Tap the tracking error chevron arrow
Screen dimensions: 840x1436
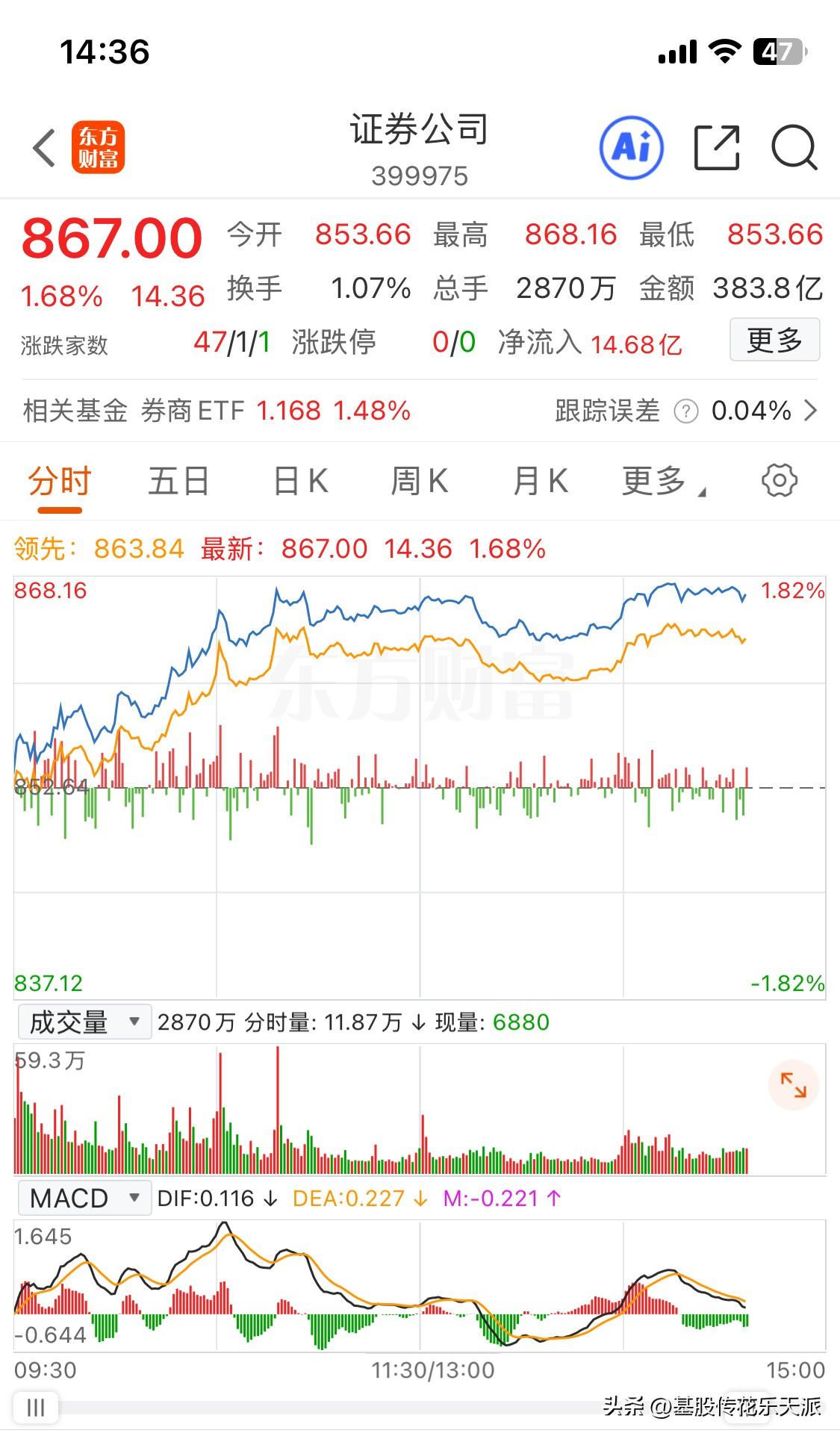click(813, 410)
